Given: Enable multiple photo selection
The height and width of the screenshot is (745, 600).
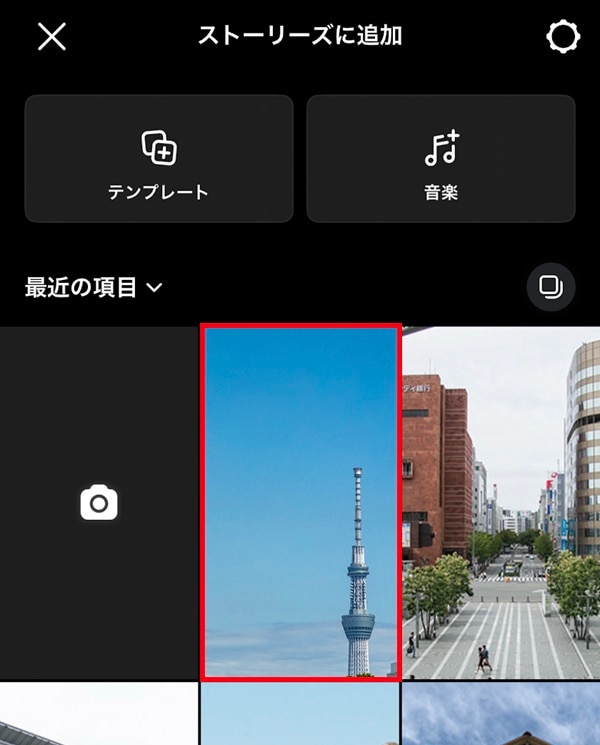Looking at the screenshot, I should pos(551,288).
